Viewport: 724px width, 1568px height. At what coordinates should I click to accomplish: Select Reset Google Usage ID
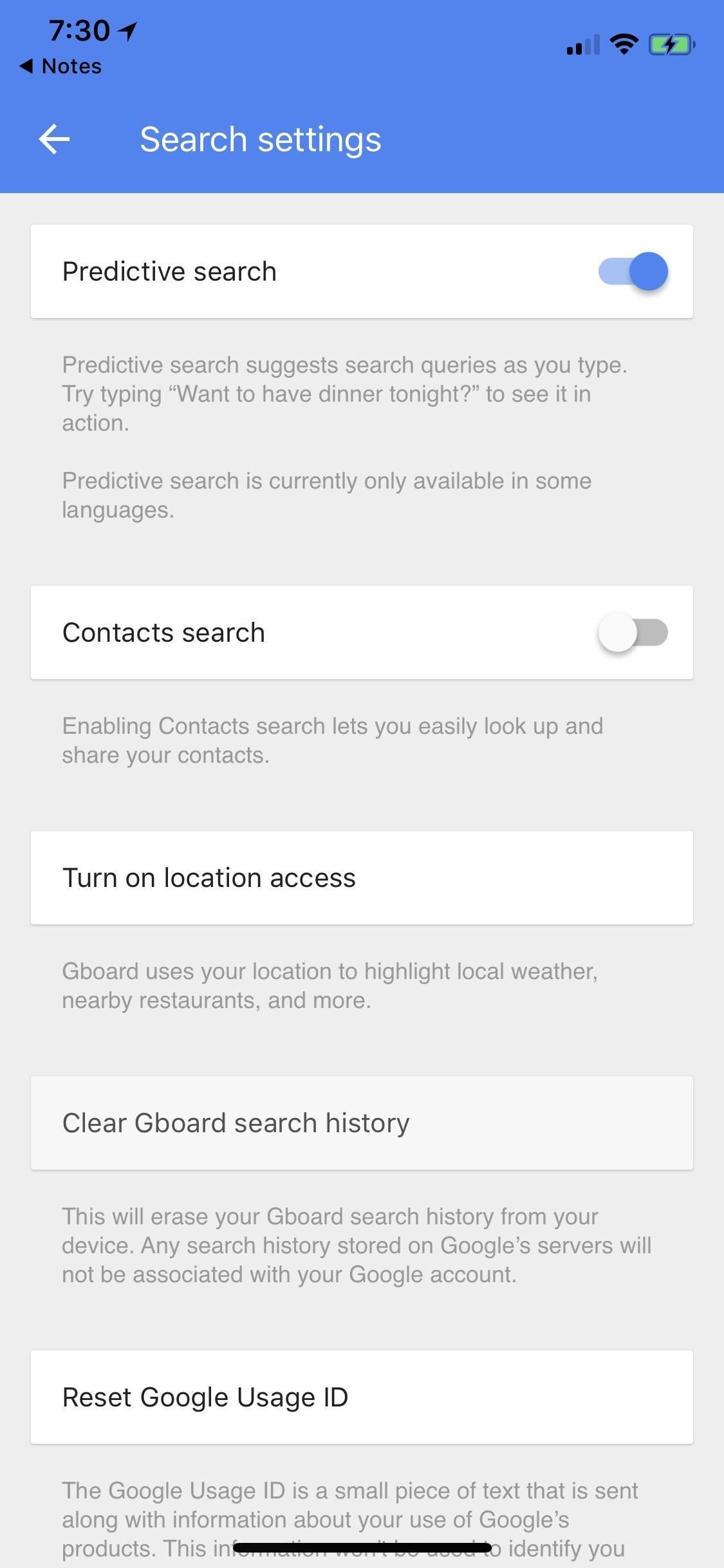coord(362,1396)
